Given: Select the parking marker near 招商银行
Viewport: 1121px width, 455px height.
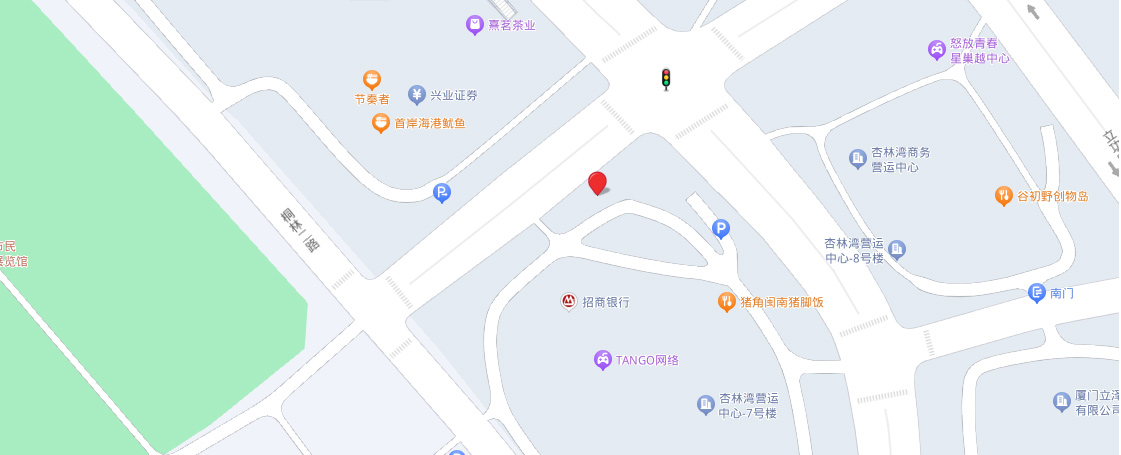Looking at the screenshot, I should click(x=721, y=230).
